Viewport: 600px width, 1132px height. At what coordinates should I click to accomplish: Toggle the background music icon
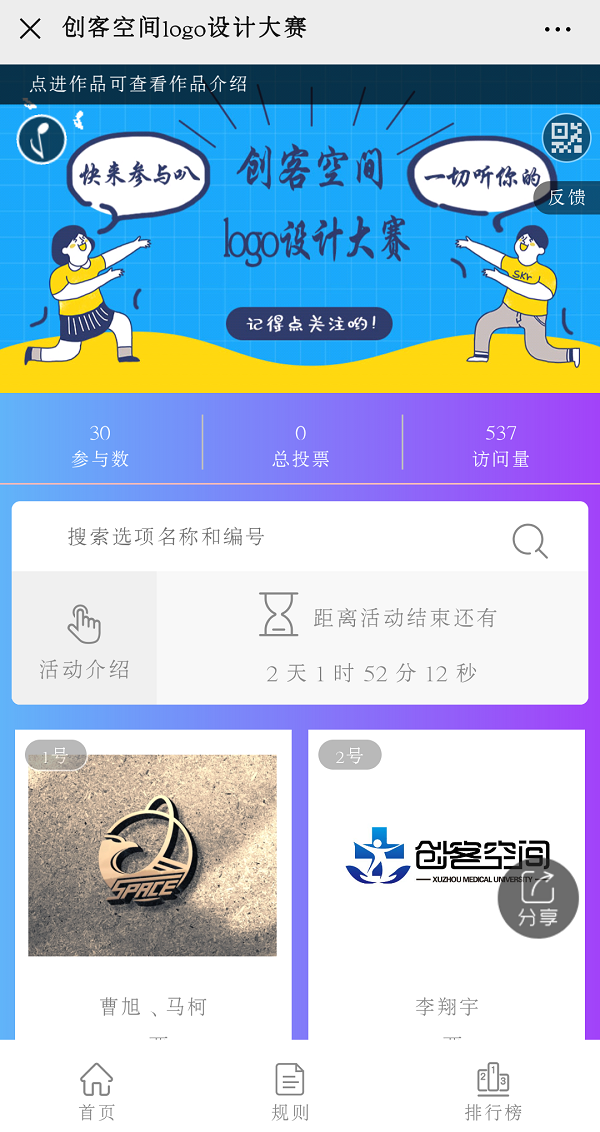pyautogui.click(x=41, y=140)
